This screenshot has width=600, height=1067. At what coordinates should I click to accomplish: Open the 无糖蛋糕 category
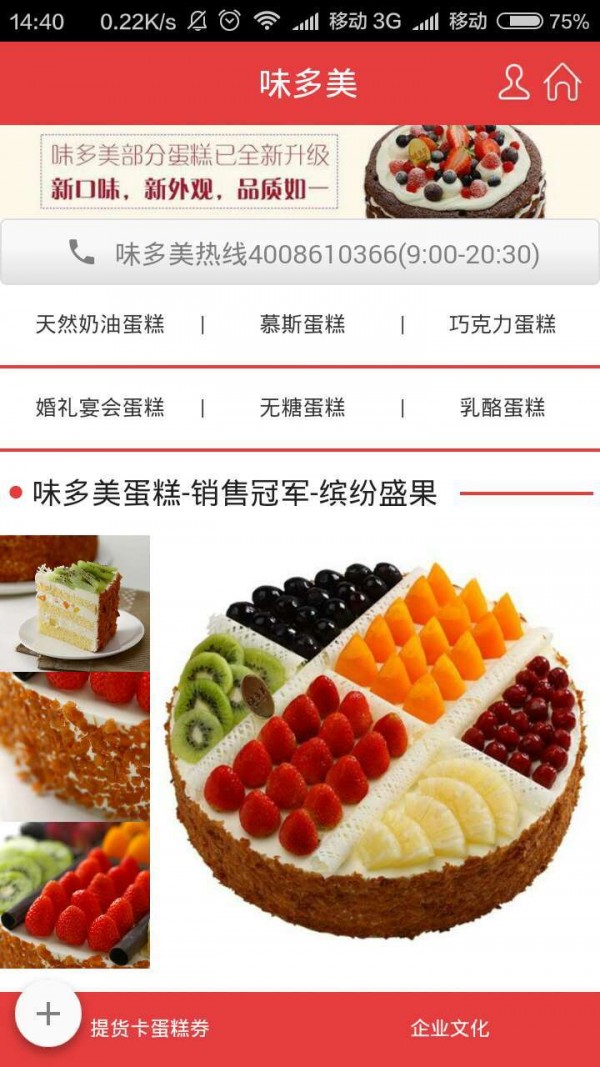pyautogui.click(x=302, y=407)
